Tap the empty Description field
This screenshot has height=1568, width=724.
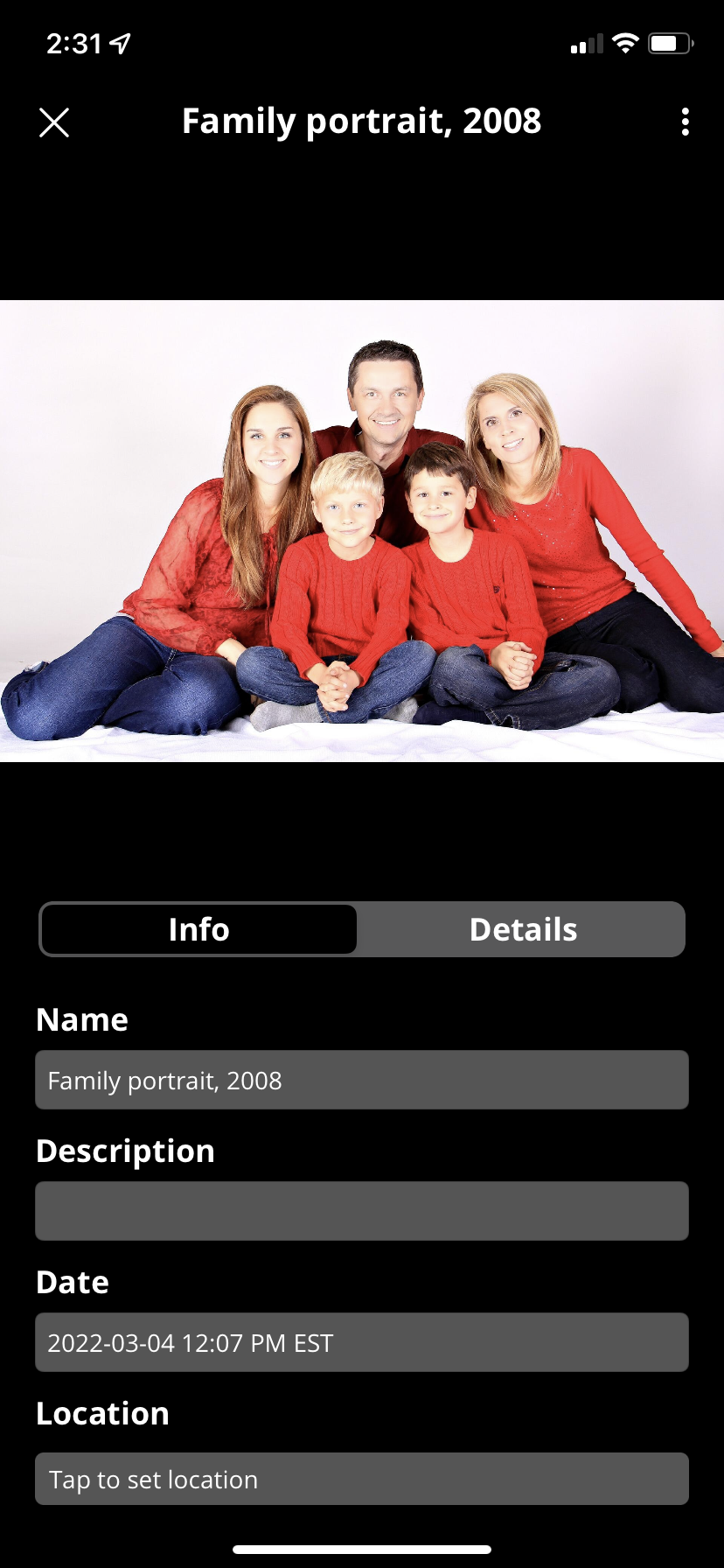(362, 1211)
